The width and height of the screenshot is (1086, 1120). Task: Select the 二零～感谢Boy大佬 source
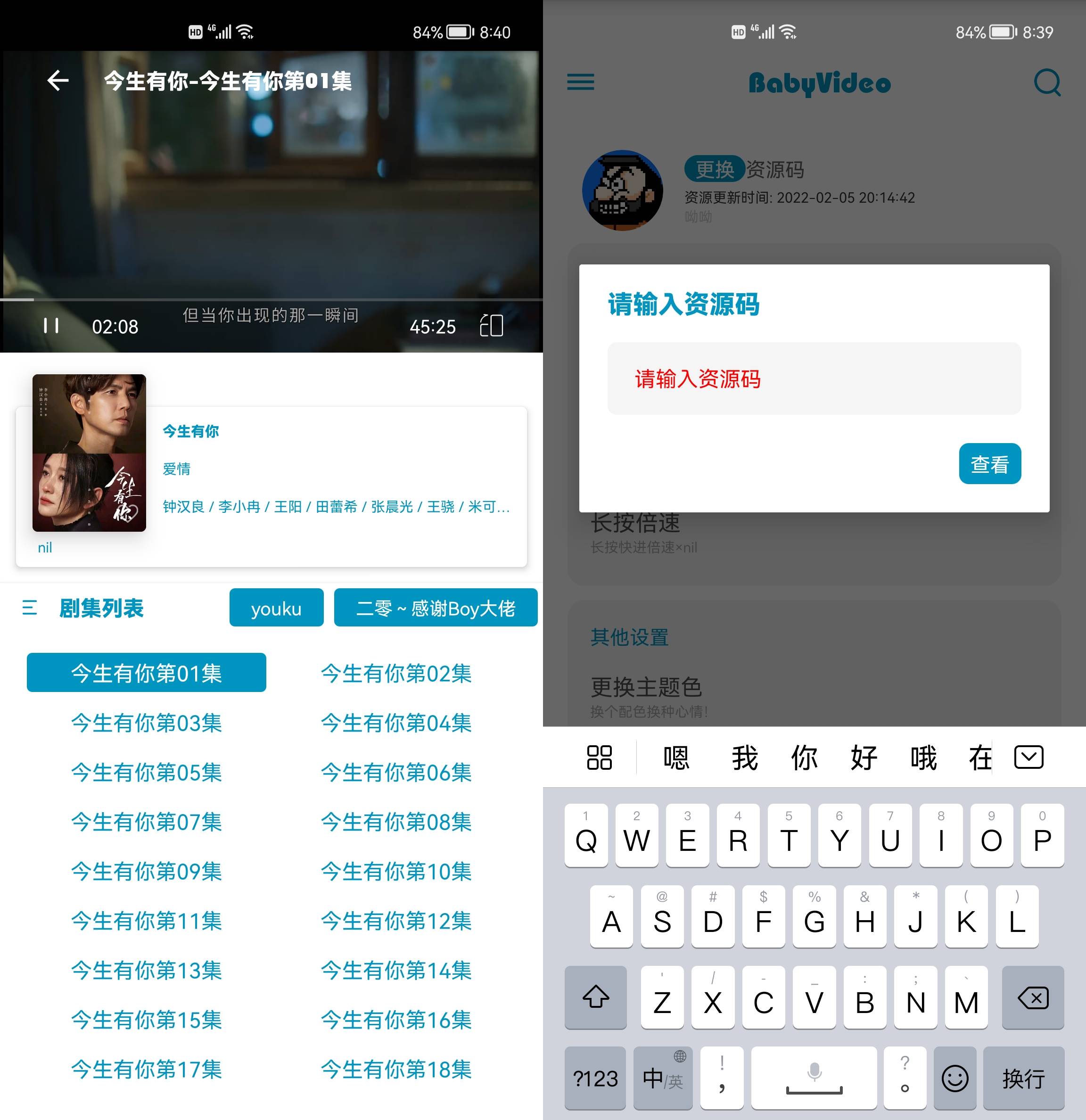(x=436, y=608)
